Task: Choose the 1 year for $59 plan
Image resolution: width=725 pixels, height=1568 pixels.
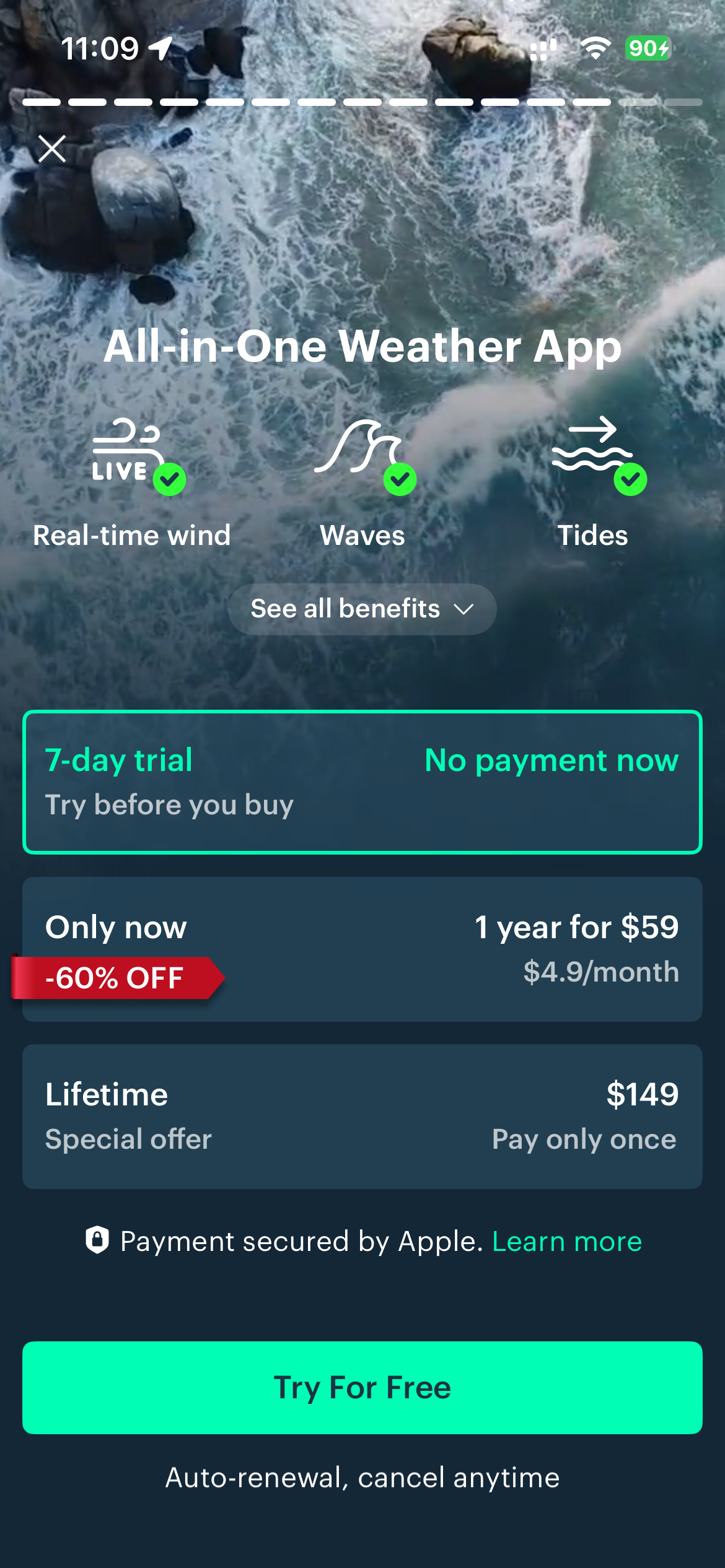Action: (x=362, y=949)
